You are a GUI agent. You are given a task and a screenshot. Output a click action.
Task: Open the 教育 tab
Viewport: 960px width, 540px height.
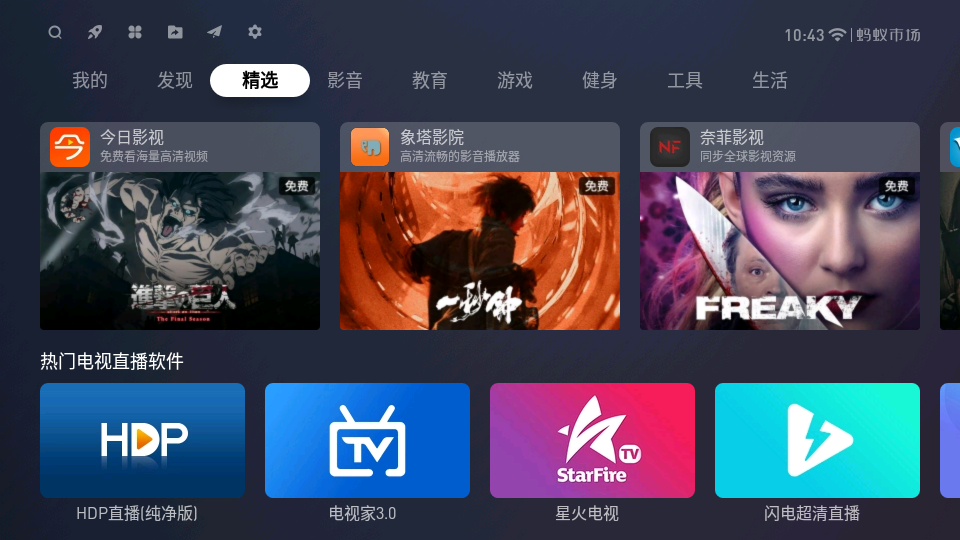pyautogui.click(x=430, y=81)
